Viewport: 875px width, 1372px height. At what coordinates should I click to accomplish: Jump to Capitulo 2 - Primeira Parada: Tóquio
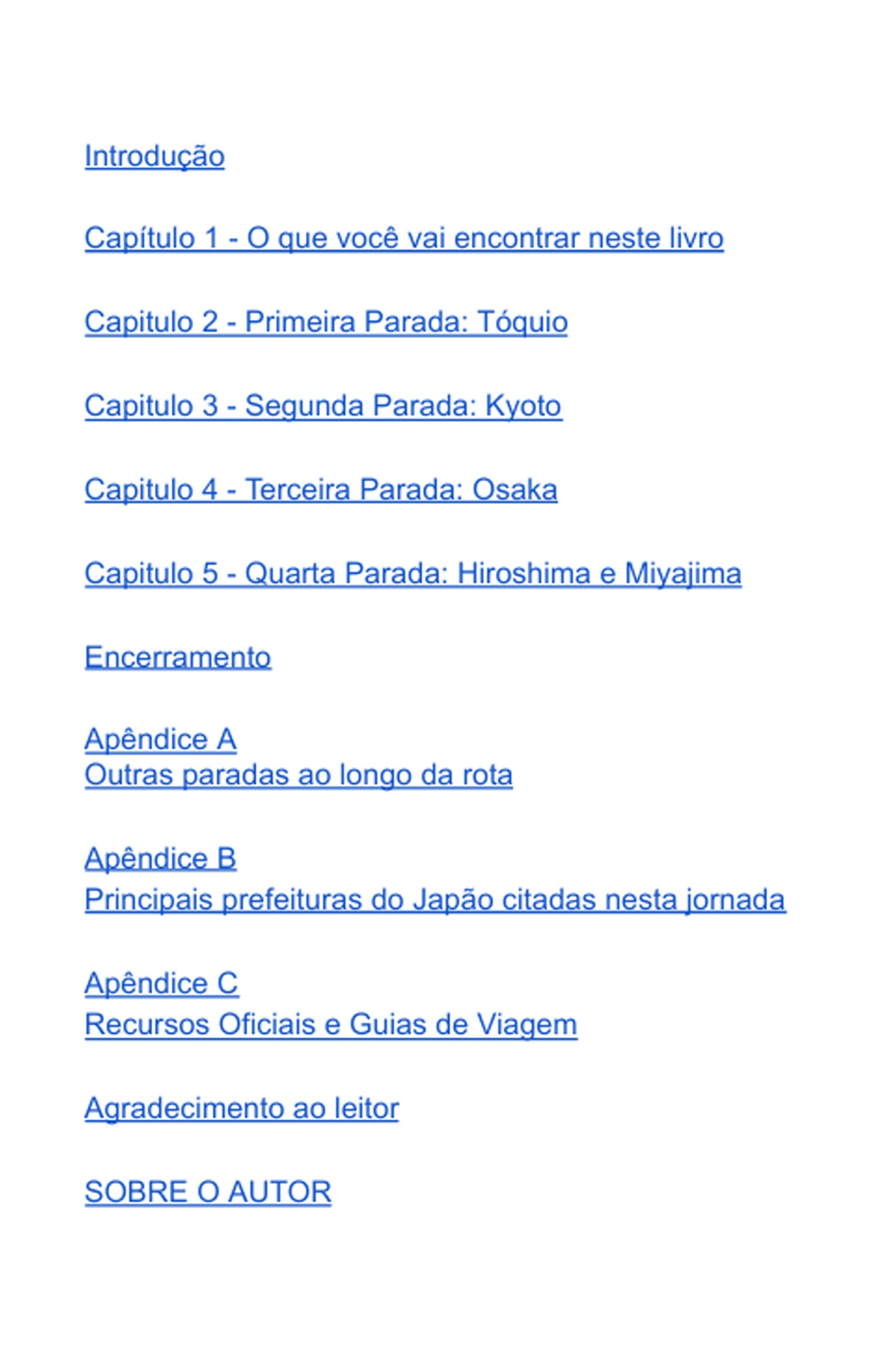click(326, 322)
